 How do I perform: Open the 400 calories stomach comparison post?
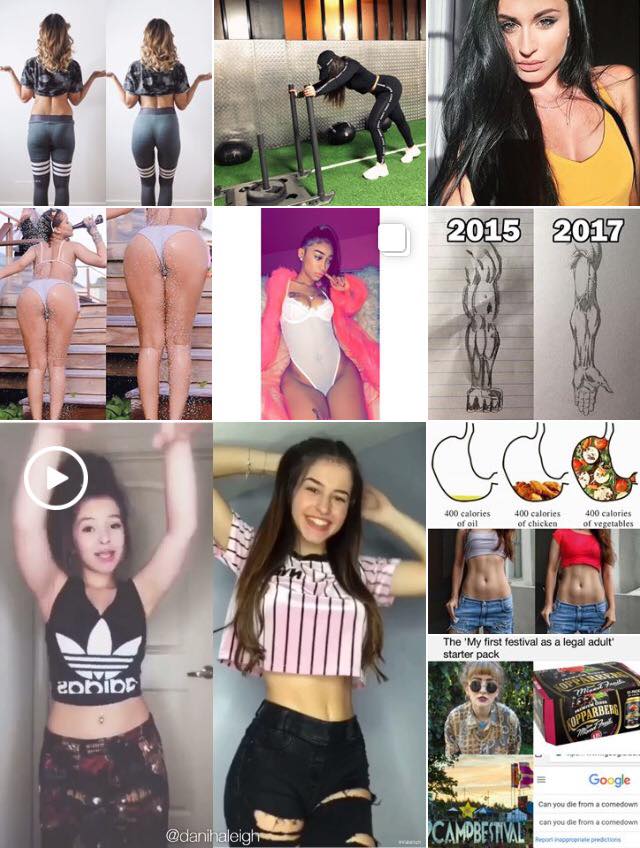point(534,475)
